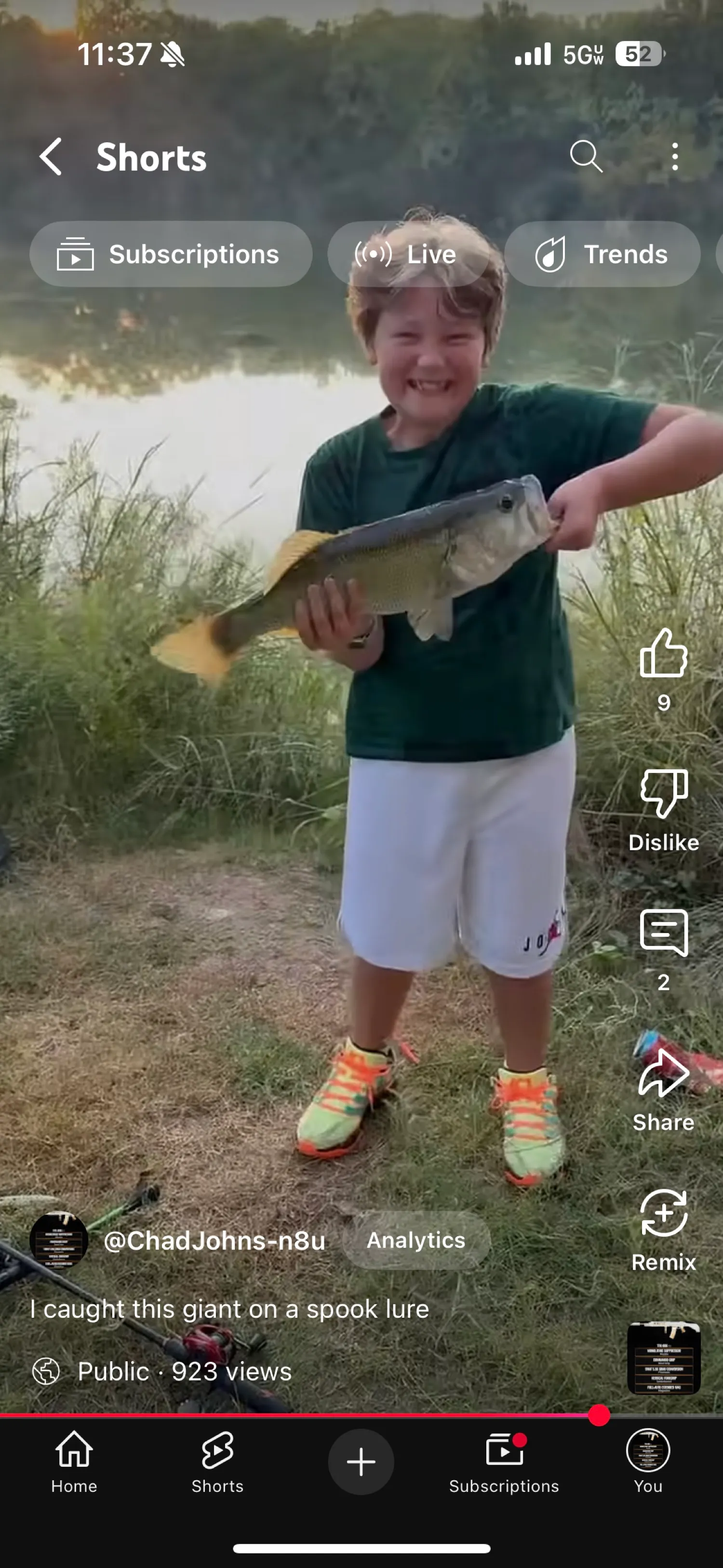View Analytics for this Short
Viewport: 723px width, 1568px height.
click(416, 1241)
